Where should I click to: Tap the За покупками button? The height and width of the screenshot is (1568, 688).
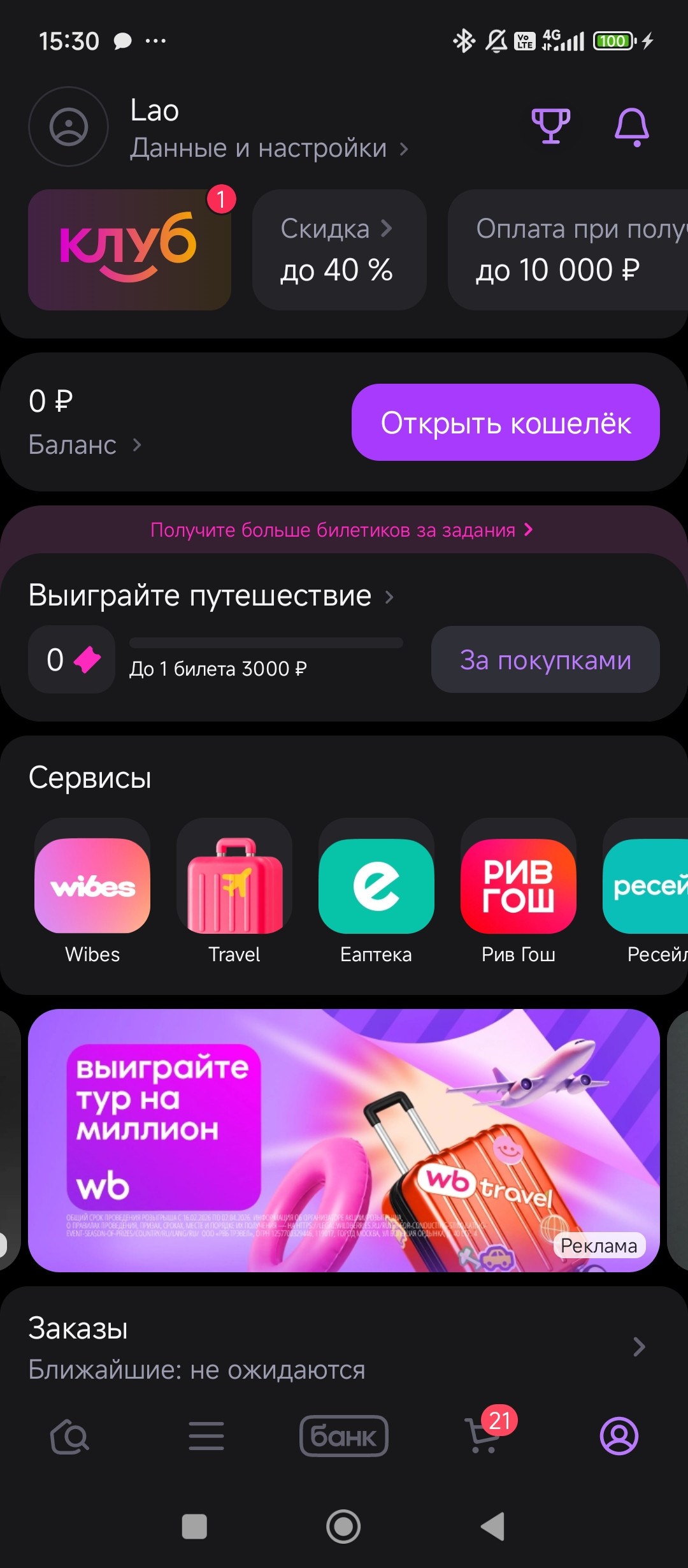(545, 660)
